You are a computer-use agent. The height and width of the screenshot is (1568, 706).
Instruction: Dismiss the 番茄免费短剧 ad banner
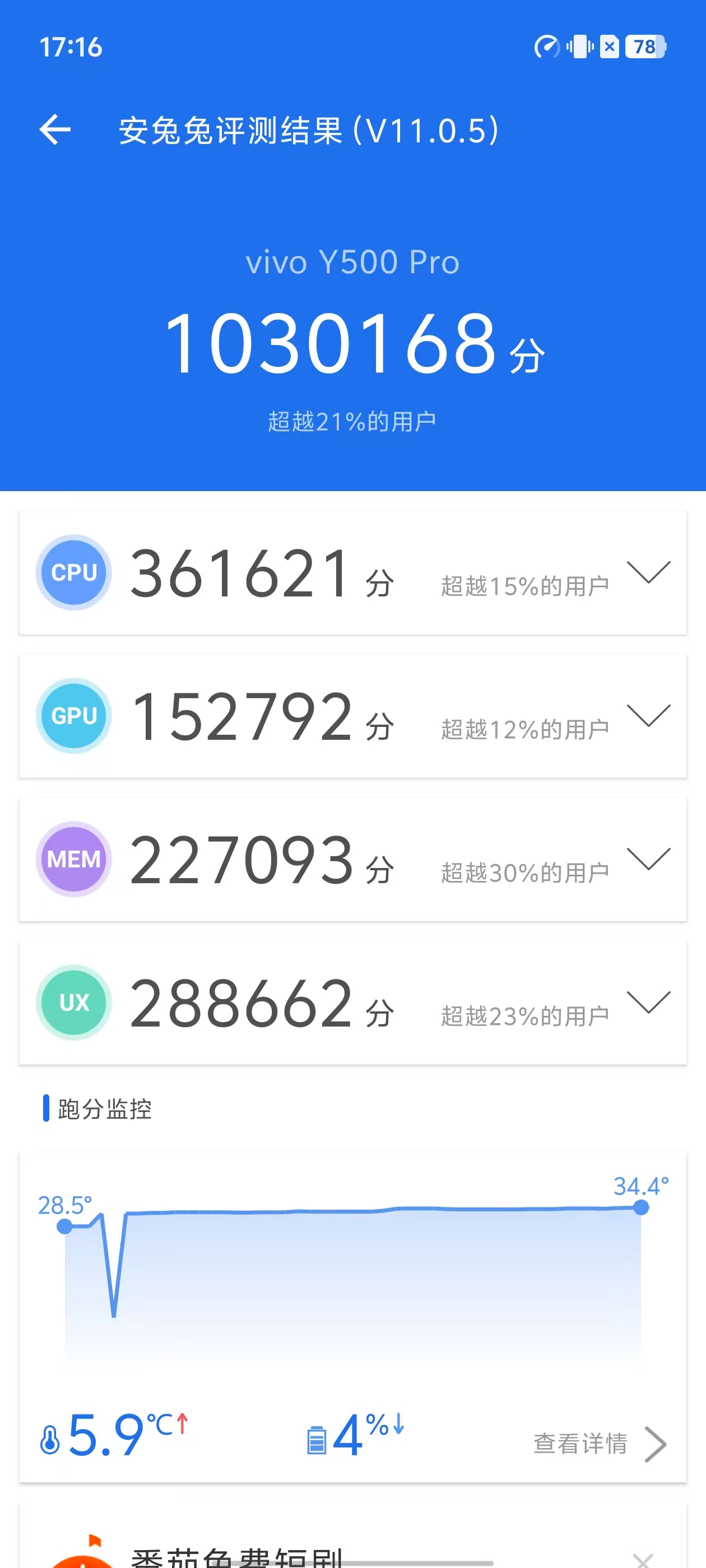point(642,1559)
